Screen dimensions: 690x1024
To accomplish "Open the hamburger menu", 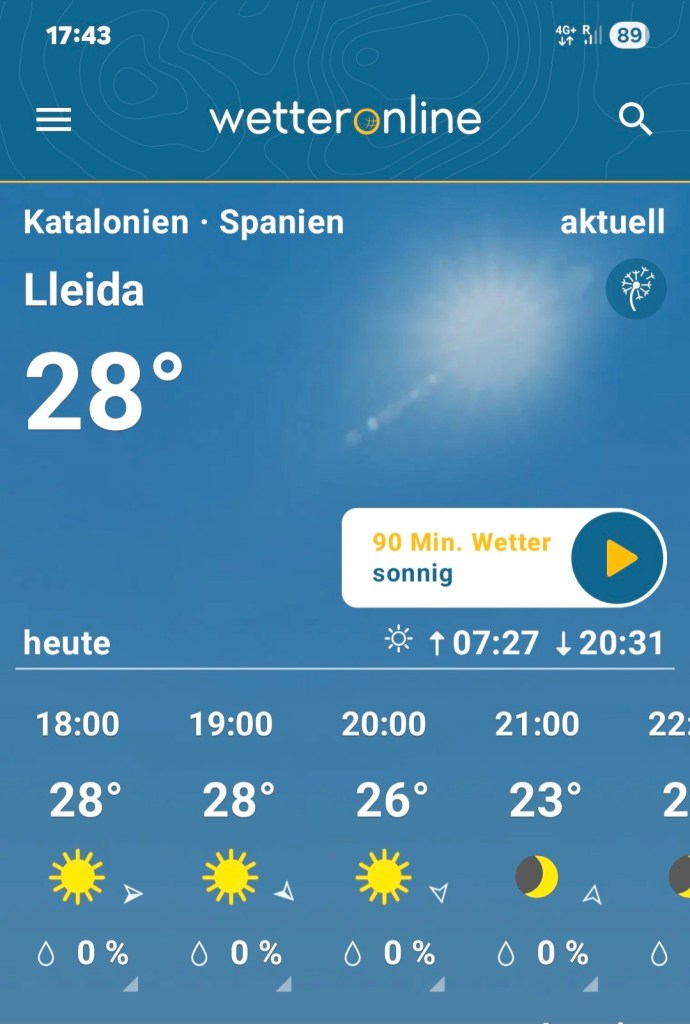I will [54, 120].
